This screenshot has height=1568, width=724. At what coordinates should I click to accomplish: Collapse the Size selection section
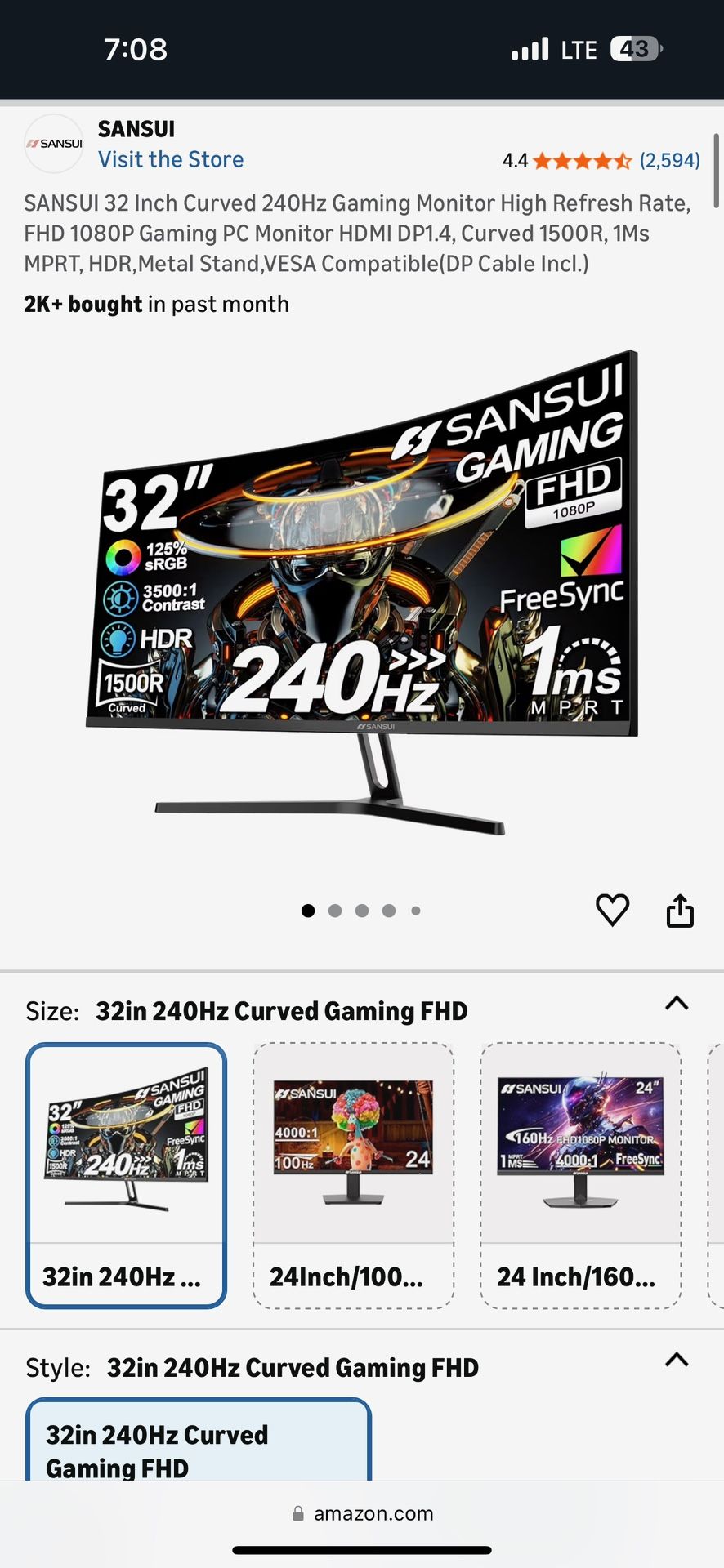pyautogui.click(x=677, y=1004)
